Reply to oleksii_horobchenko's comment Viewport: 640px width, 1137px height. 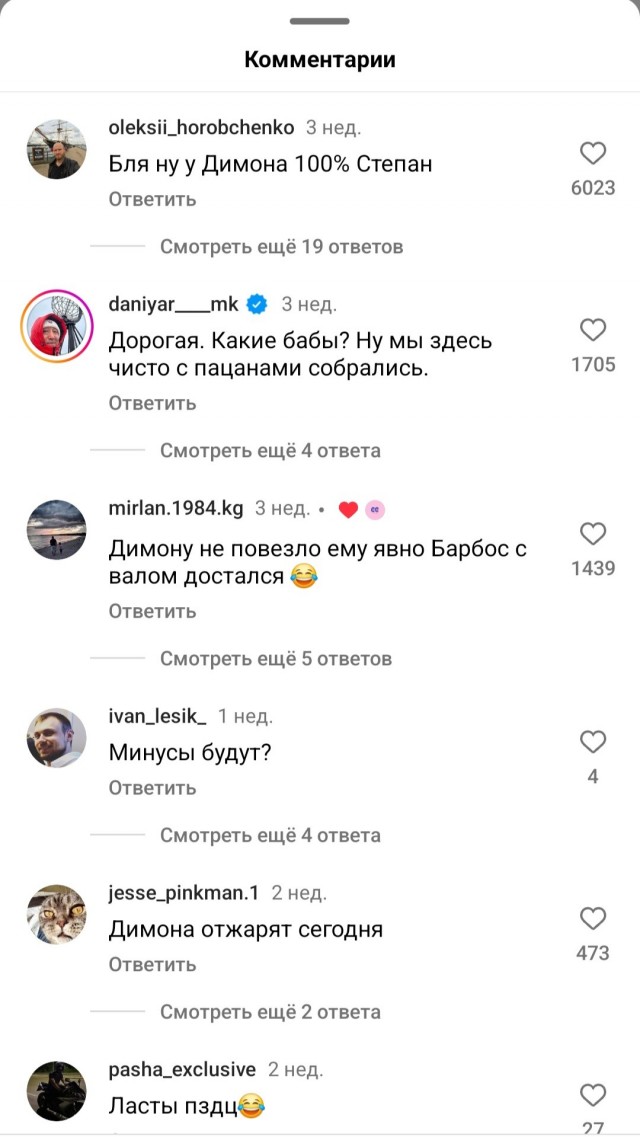pyautogui.click(x=152, y=199)
